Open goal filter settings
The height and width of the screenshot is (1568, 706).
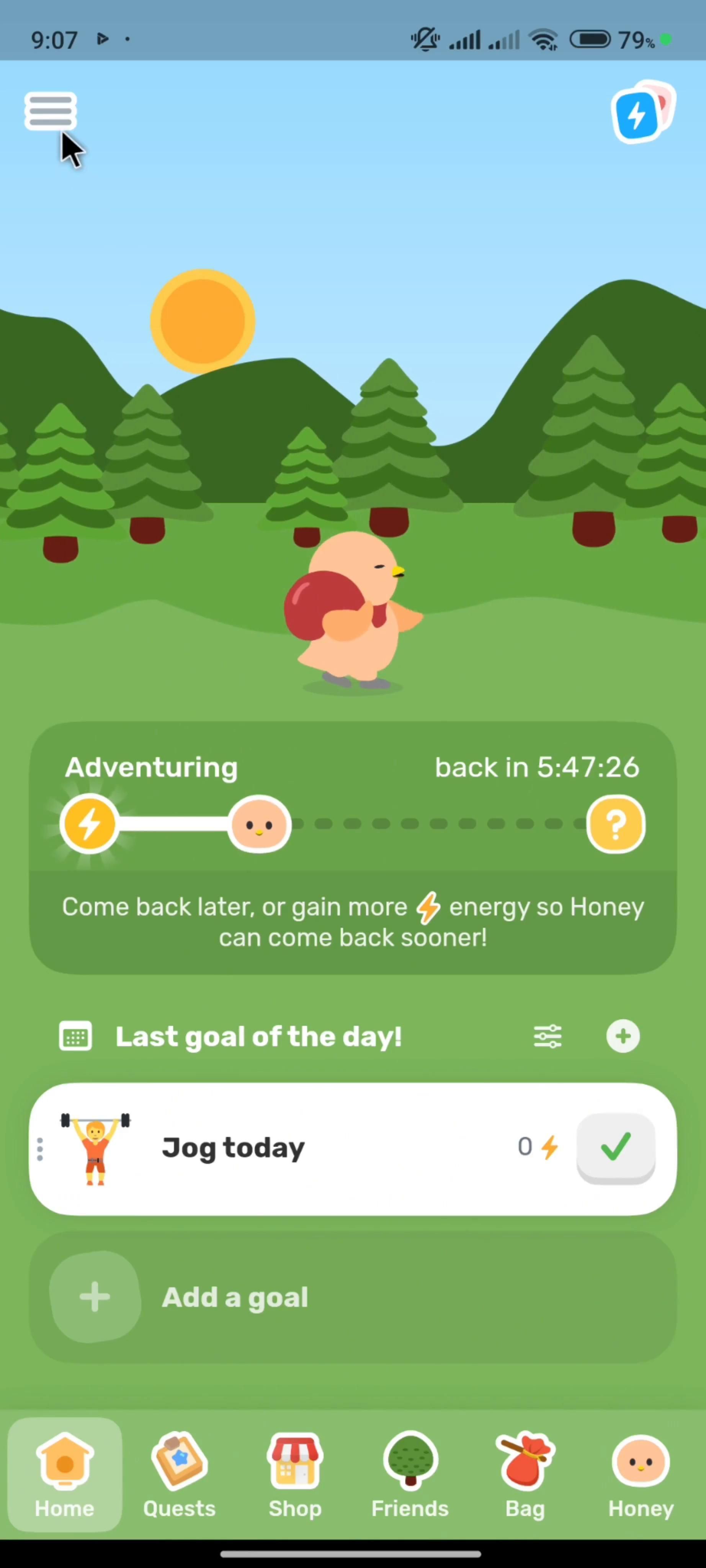click(x=547, y=1036)
